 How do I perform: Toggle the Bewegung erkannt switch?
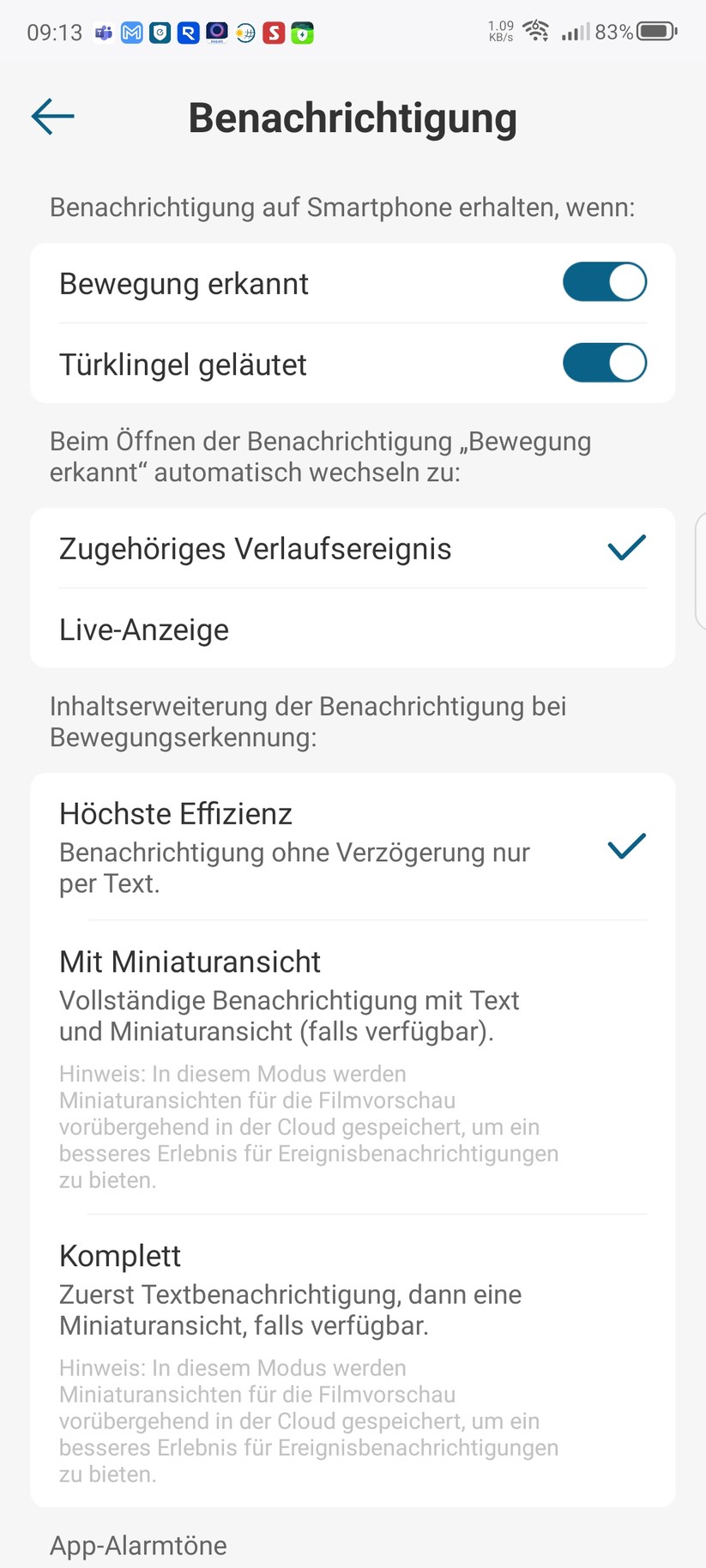point(604,282)
